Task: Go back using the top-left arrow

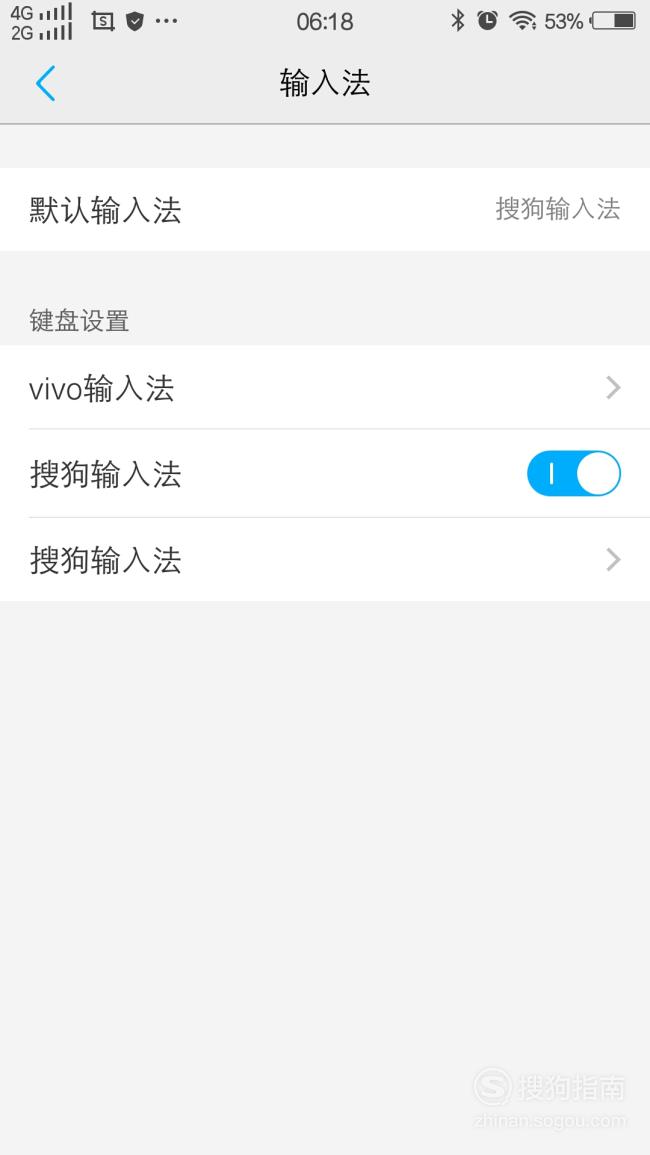Action: pos(45,82)
